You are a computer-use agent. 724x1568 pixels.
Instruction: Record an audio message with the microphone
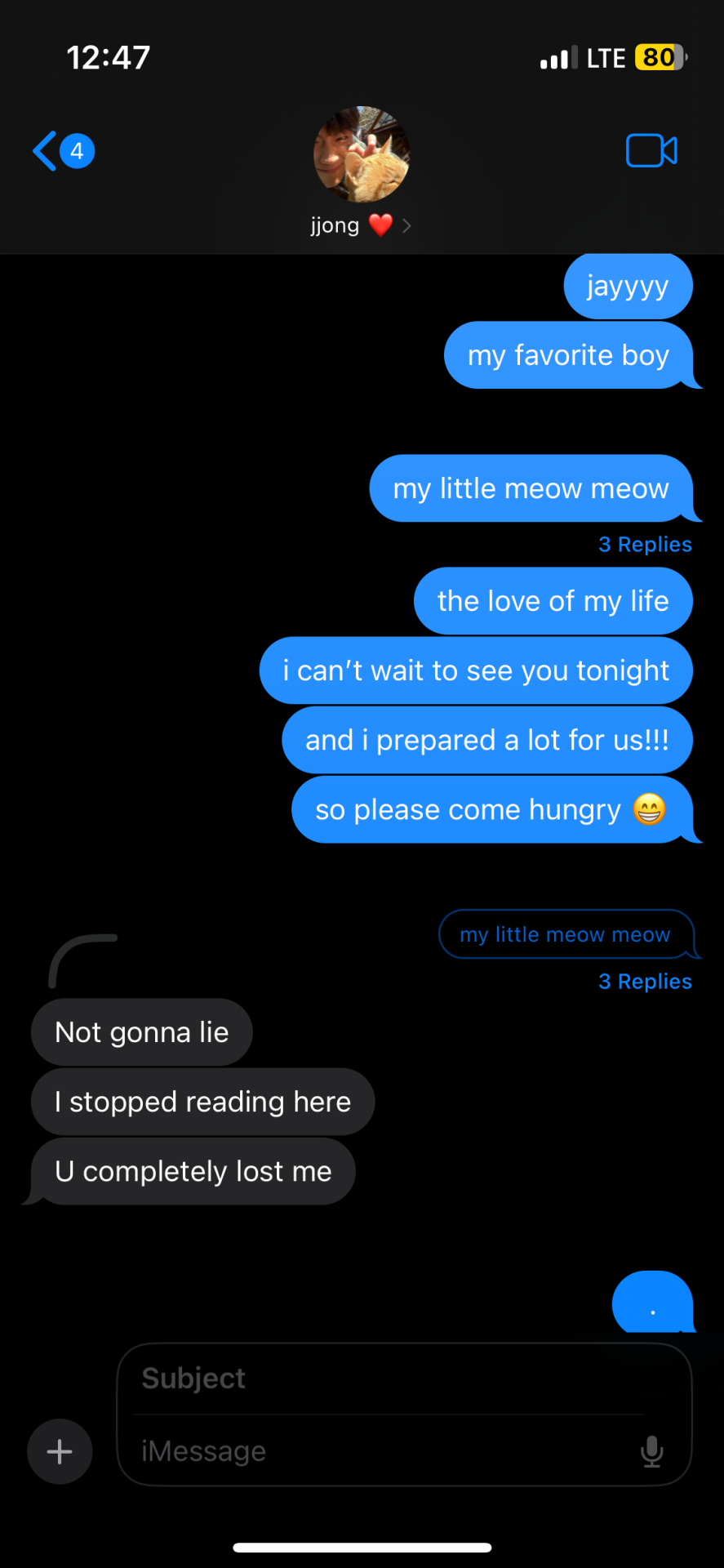click(x=651, y=1451)
